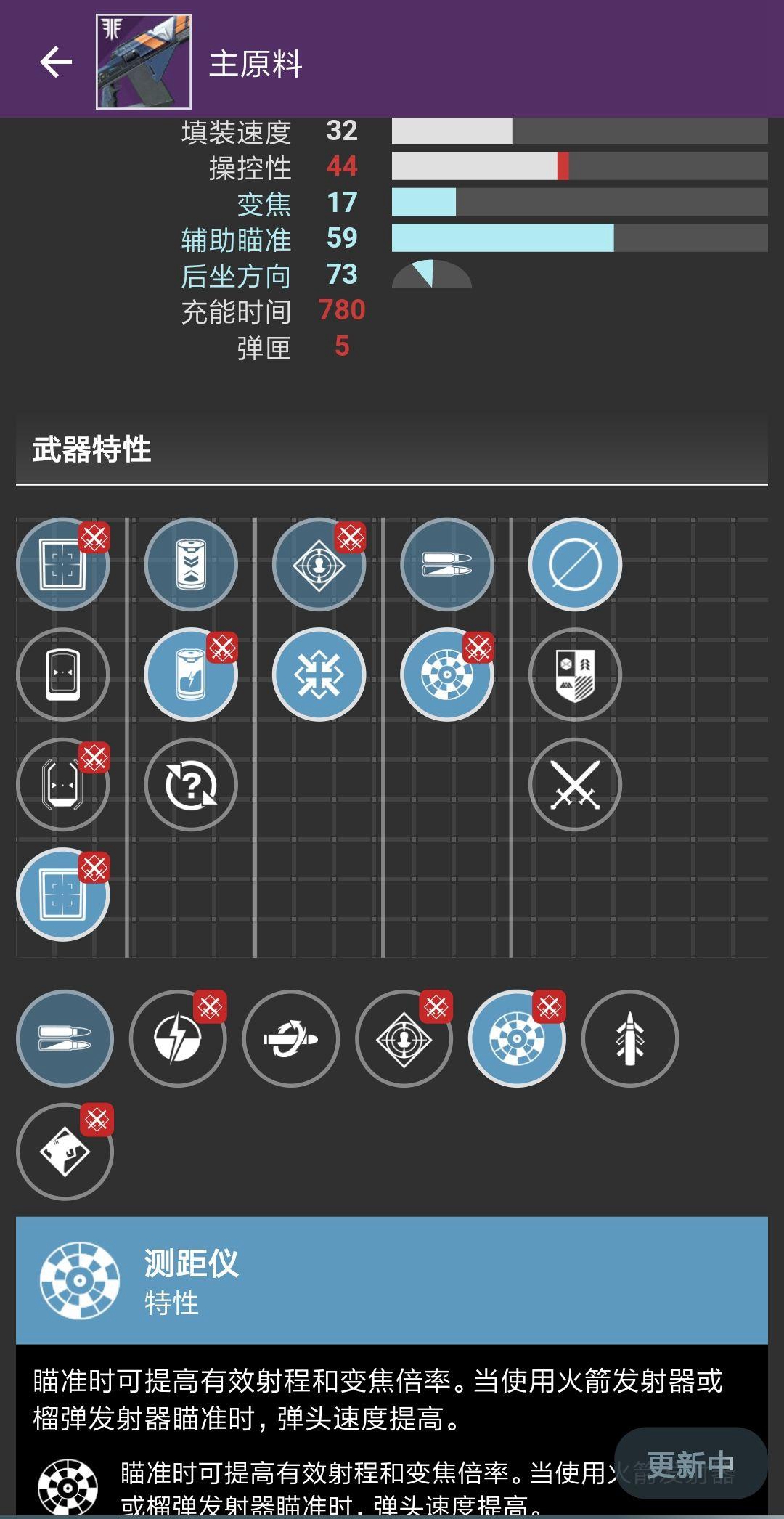The height and width of the screenshot is (1519, 784).
Task: Select the crossed swords perk
Action: coord(575,785)
